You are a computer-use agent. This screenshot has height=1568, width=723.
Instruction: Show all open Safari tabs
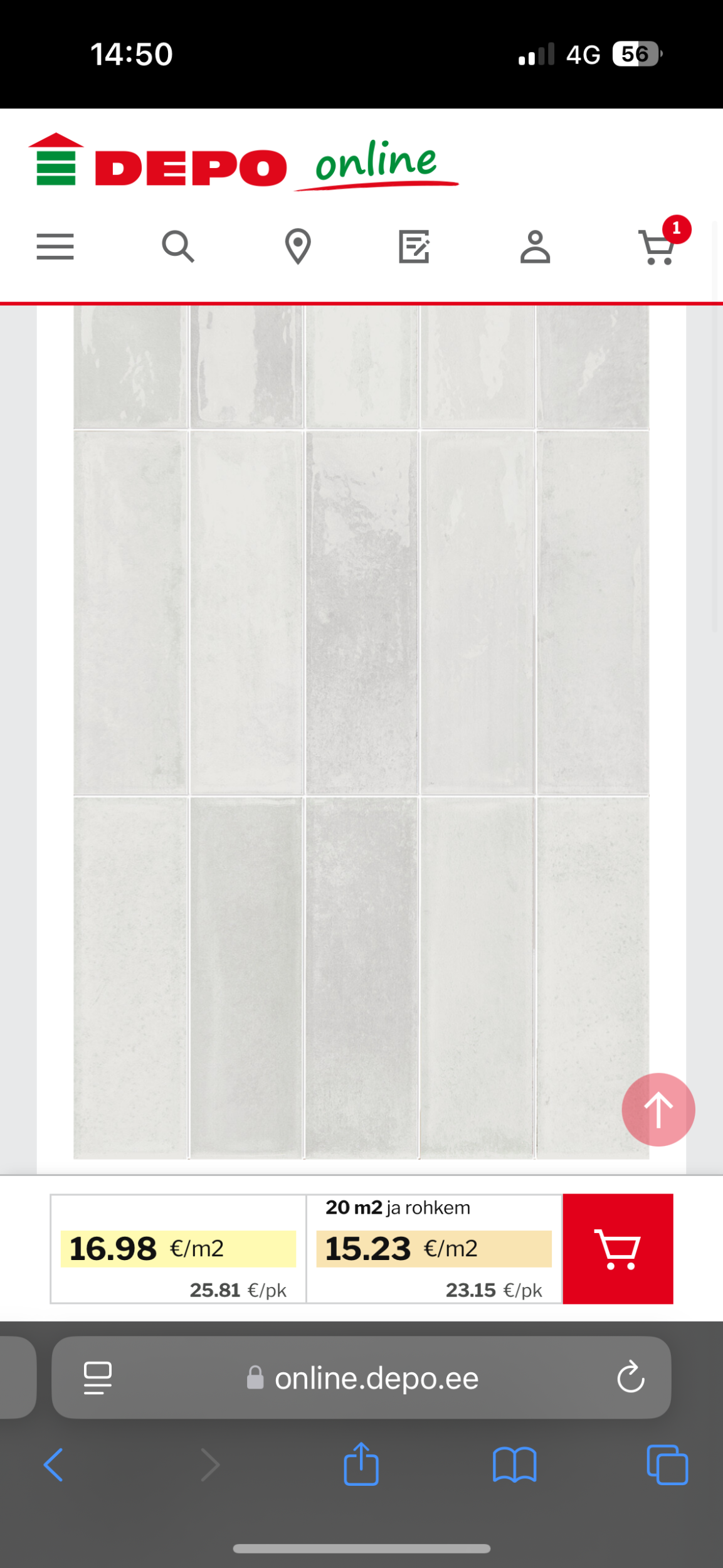(667, 1465)
